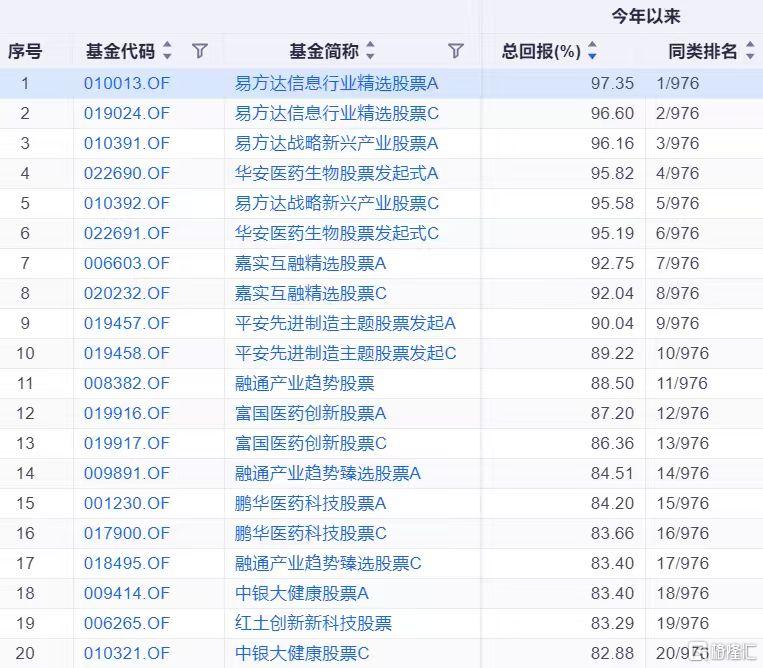Open 易方达信息行业精选股票C fund

click(x=337, y=113)
